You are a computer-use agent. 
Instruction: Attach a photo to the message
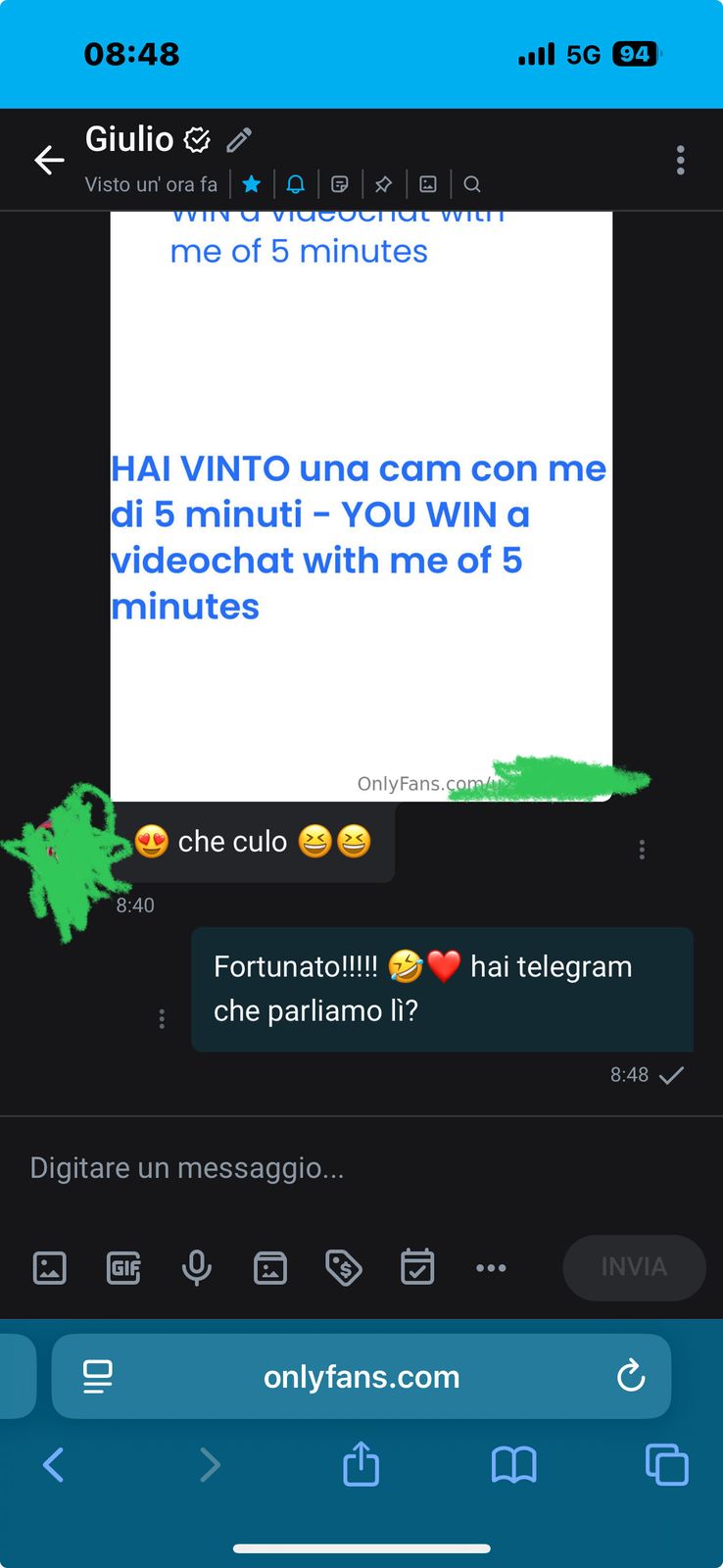(50, 1267)
